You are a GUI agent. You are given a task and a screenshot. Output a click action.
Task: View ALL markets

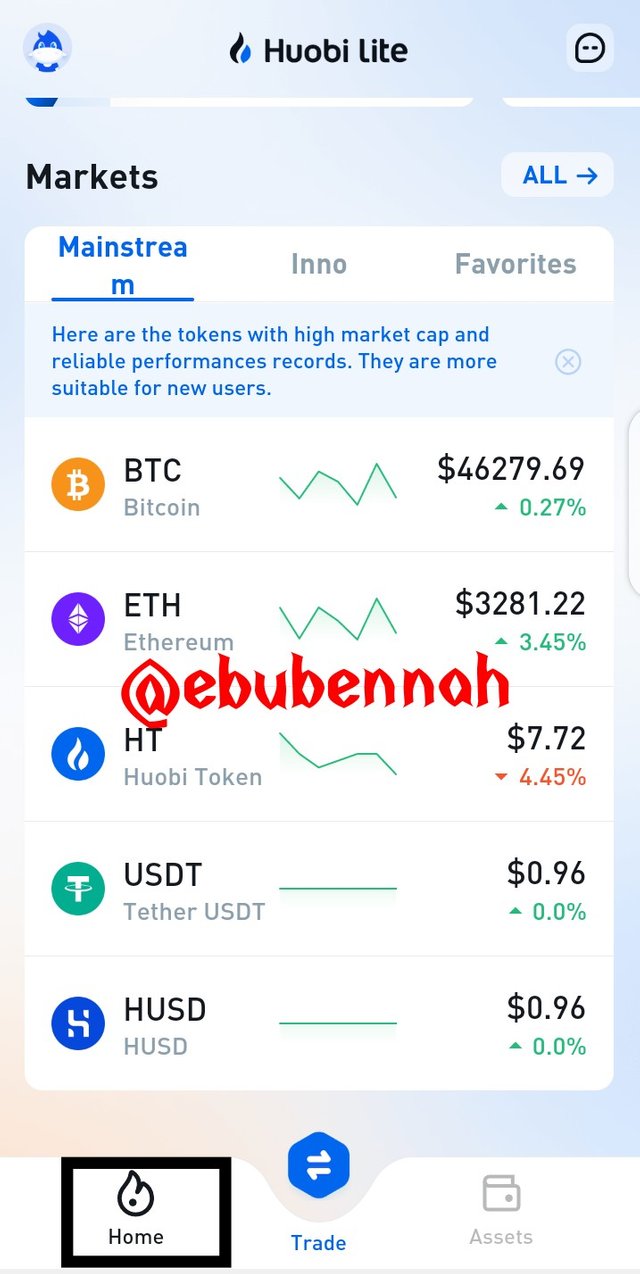558,176
